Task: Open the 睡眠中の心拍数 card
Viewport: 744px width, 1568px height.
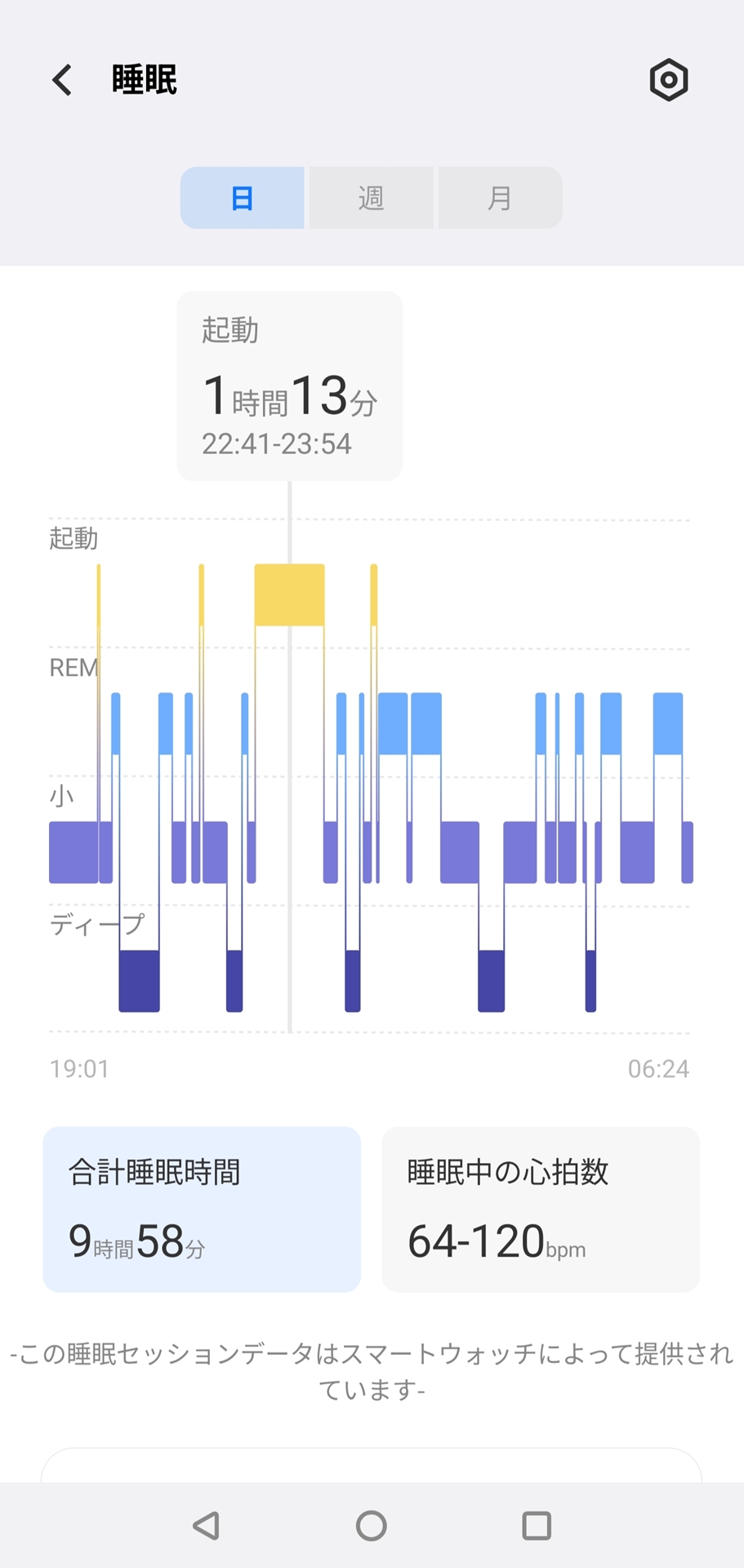Action: tap(541, 1209)
